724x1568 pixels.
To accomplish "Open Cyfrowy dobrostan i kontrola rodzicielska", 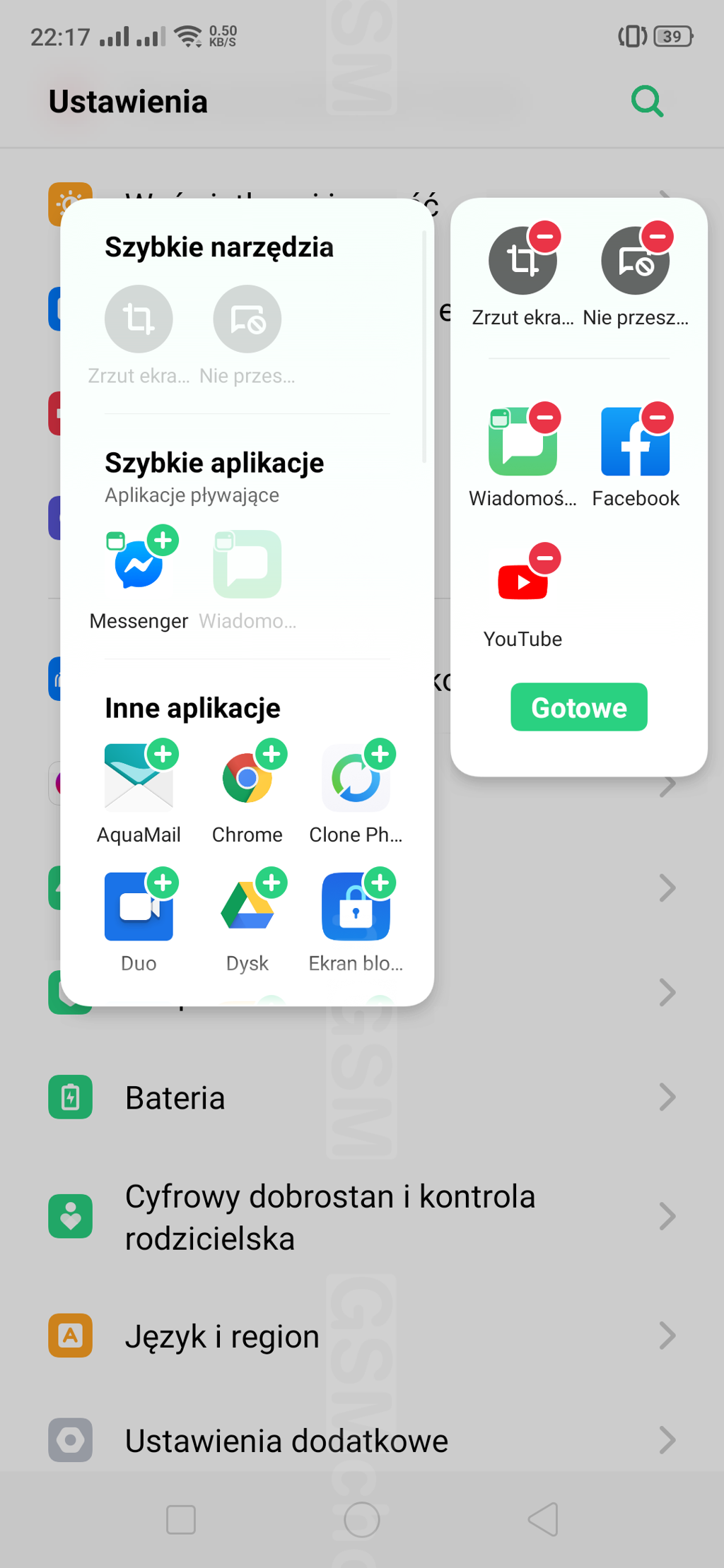I will pyautogui.click(x=362, y=1217).
